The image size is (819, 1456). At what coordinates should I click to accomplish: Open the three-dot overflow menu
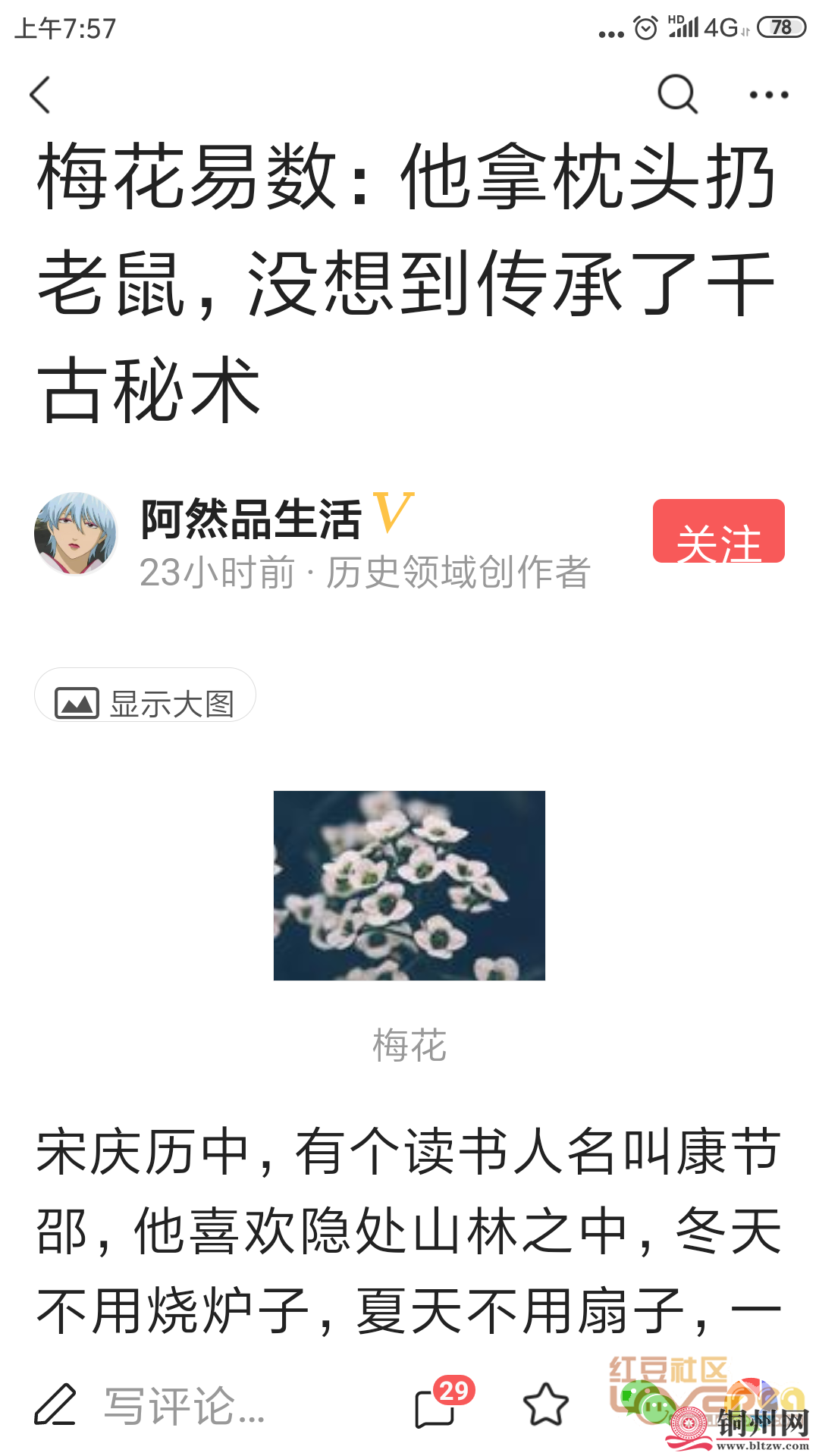(768, 95)
